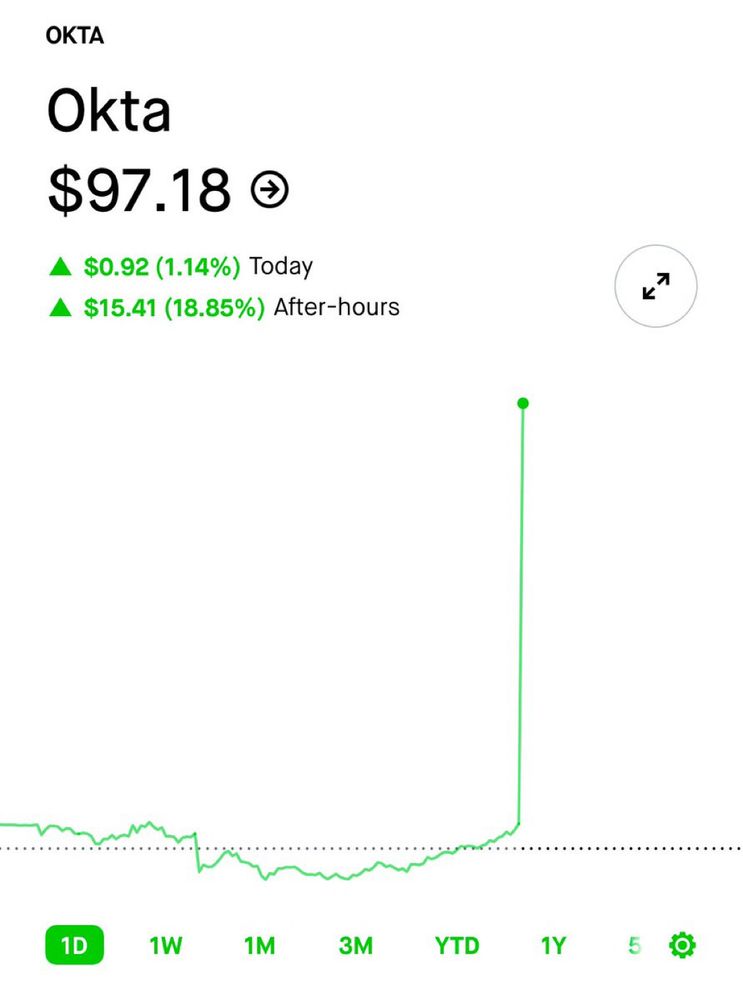Image resolution: width=743 pixels, height=1000 pixels.
Task: Select the 1D time range
Action: point(74,945)
